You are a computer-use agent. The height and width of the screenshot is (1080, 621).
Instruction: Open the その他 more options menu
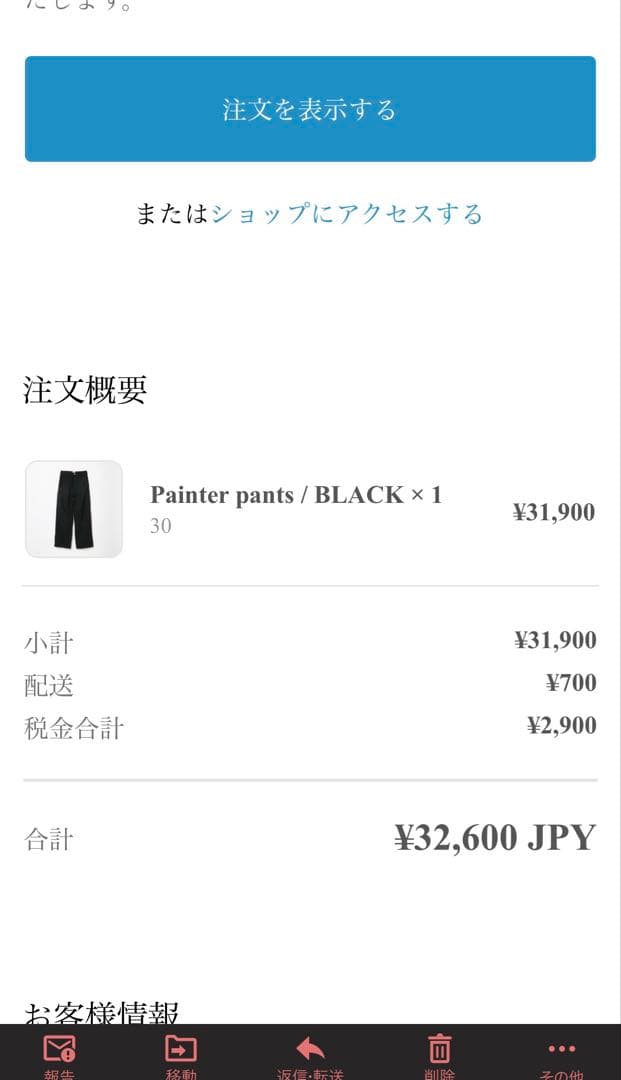pos(561,1052)
